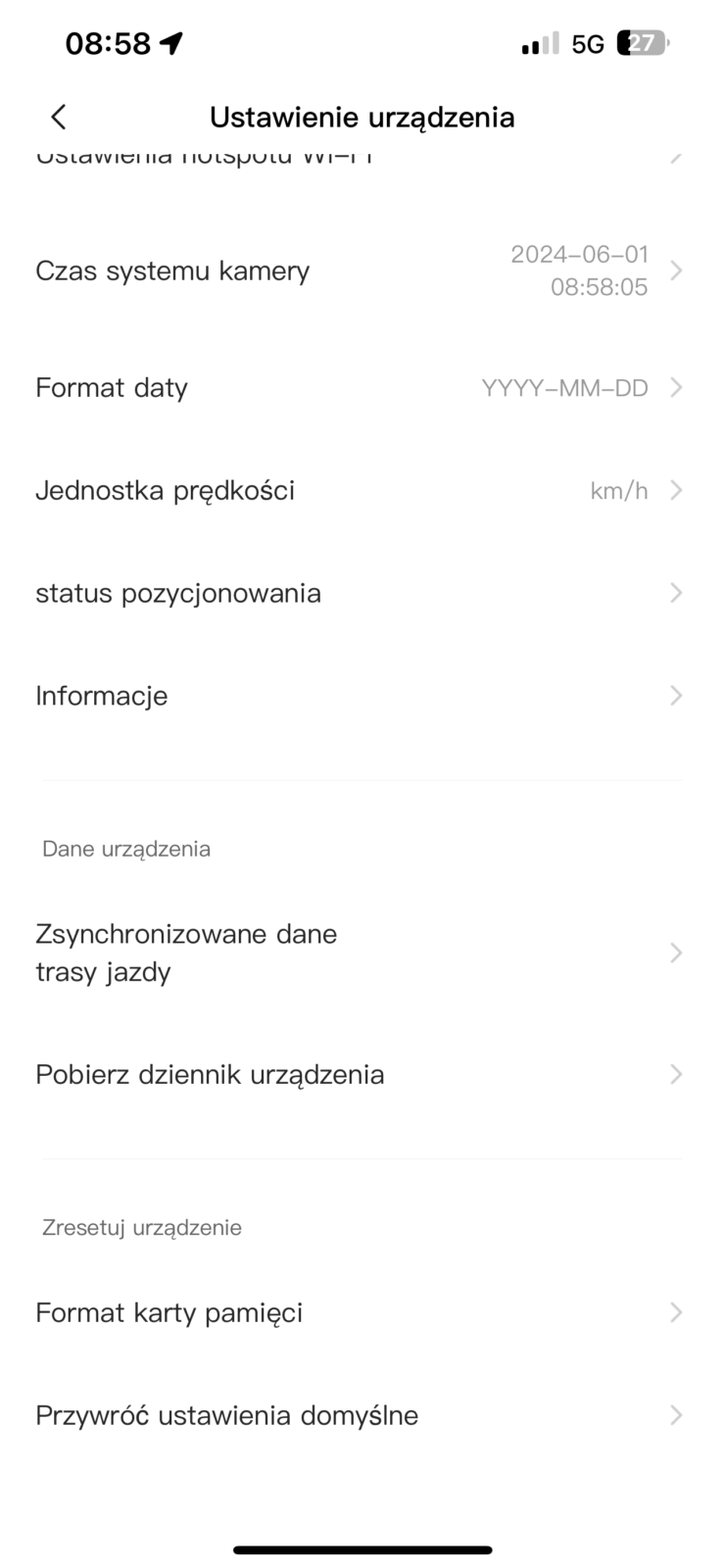Image resolution: width=725 pixels, height=1568 pixels.
Task: Open status pozycjonowania
Action: tap(362, 593)
